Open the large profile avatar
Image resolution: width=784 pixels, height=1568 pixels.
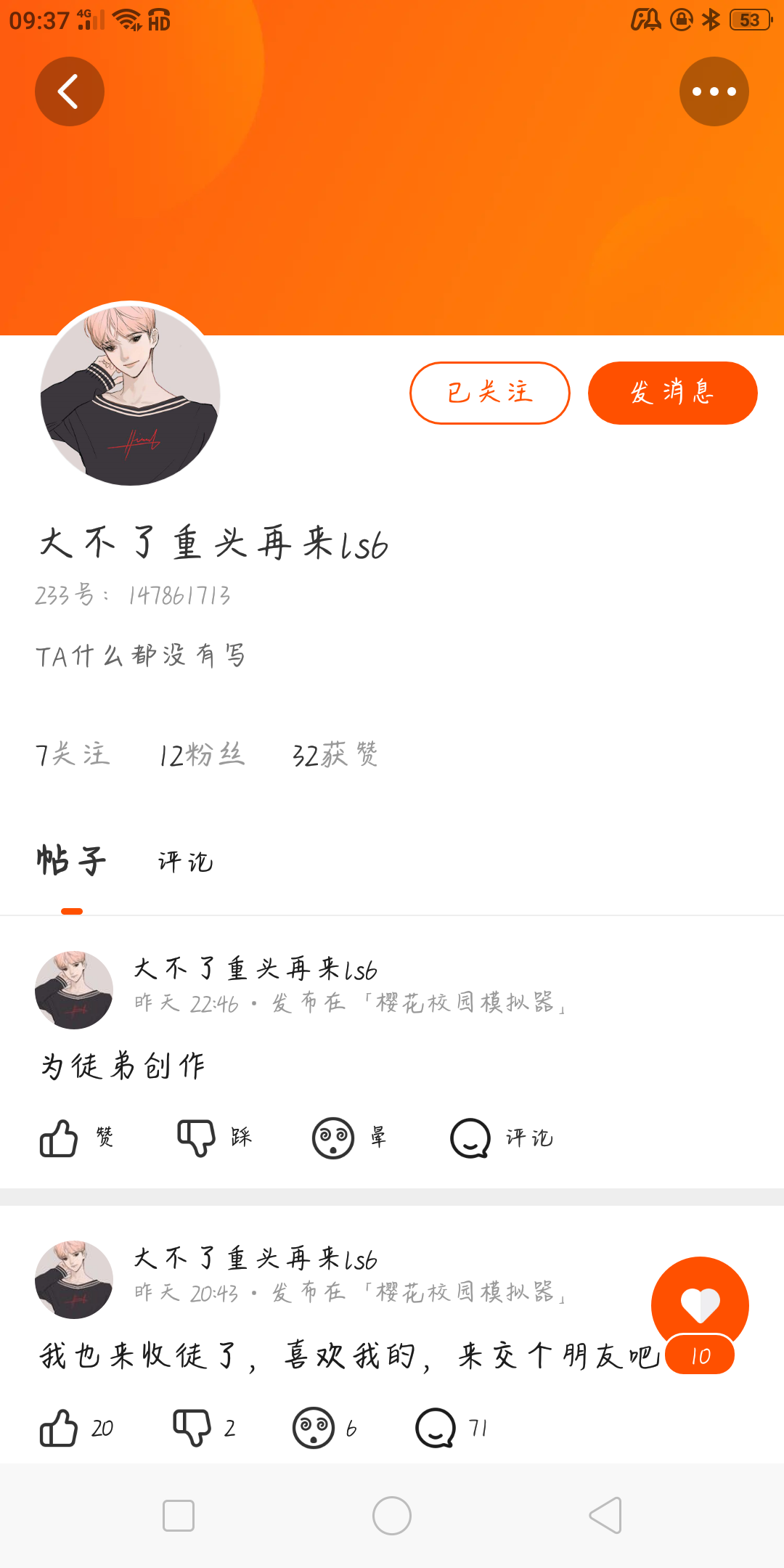coord(131,394)
